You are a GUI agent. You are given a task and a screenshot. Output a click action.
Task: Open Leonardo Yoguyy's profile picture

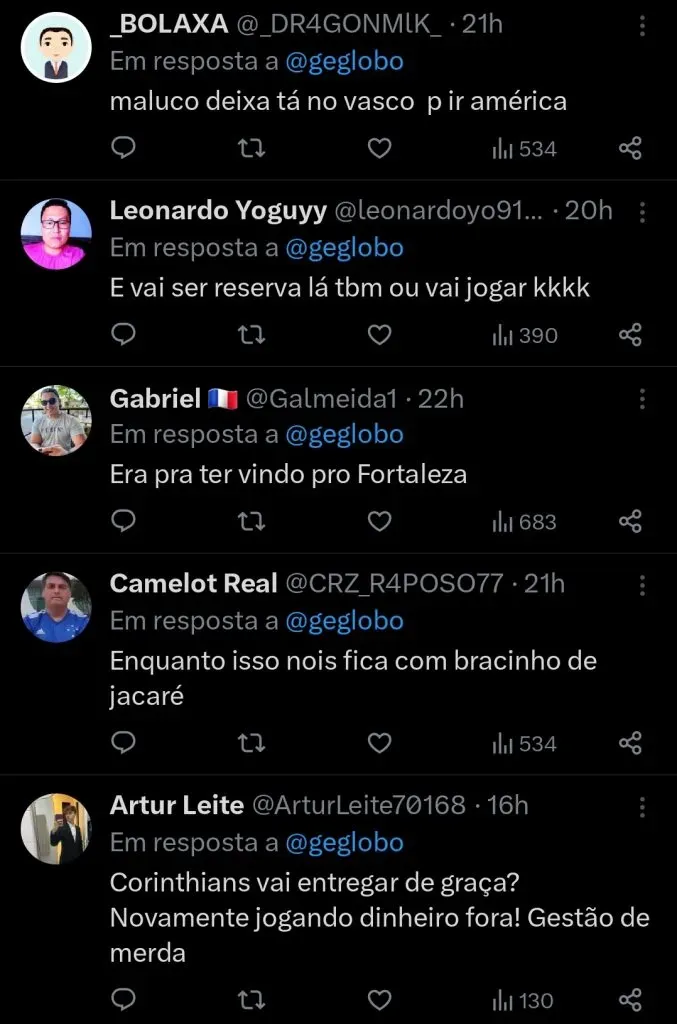56,234
